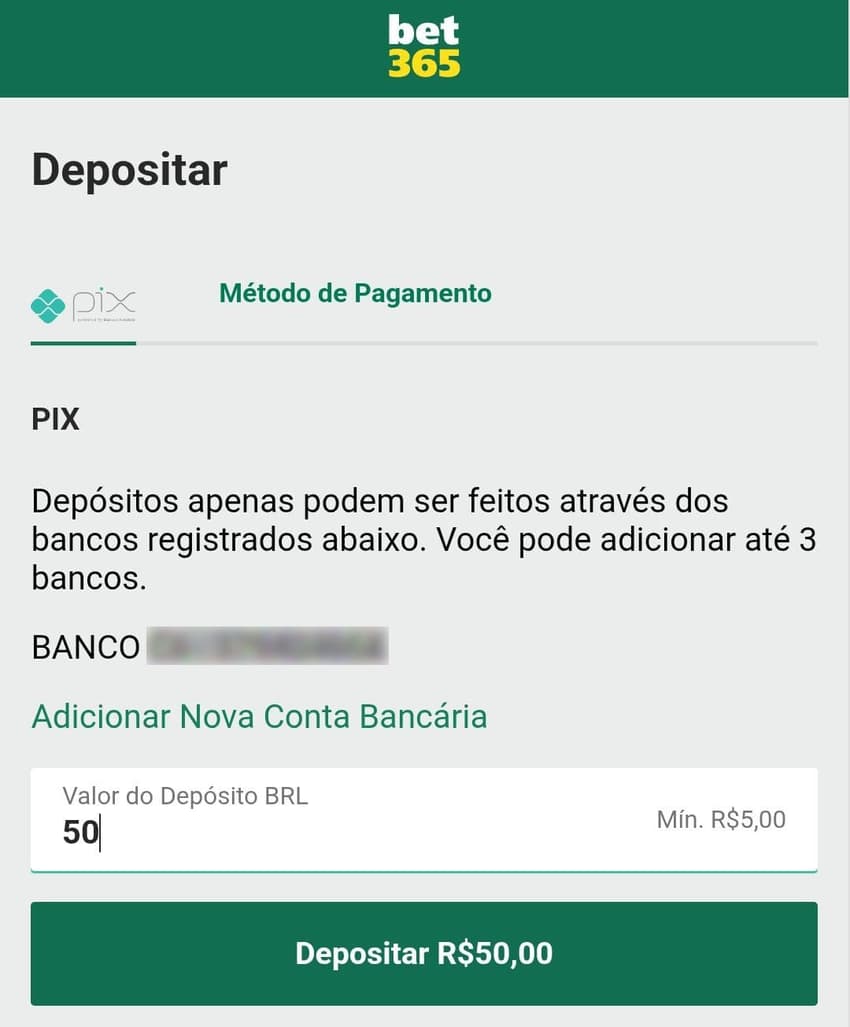Viewport: 850px width, 1027px height.
Task: Click the Mín. R$5,00 minimum label
Action: [722, 818]
